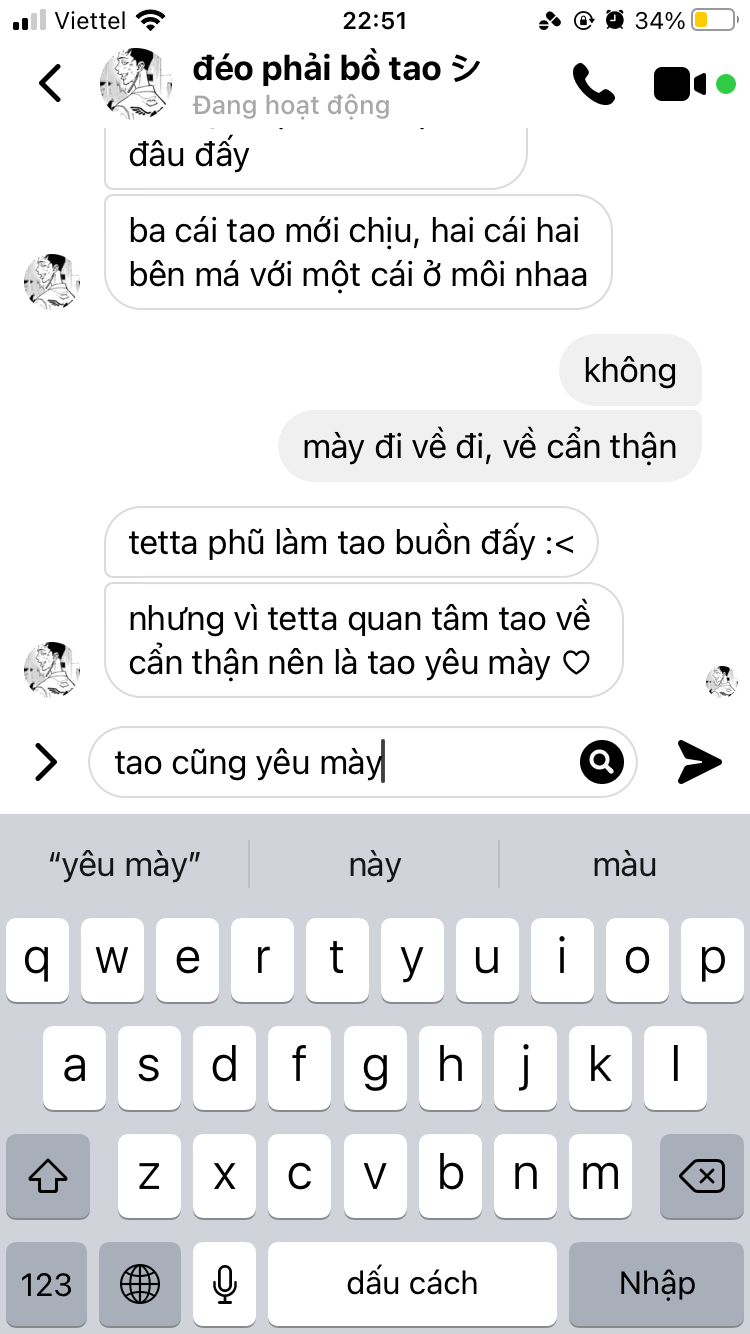
Task: Tap the dấu cách space bar
Action: [x=412, y=1284]
